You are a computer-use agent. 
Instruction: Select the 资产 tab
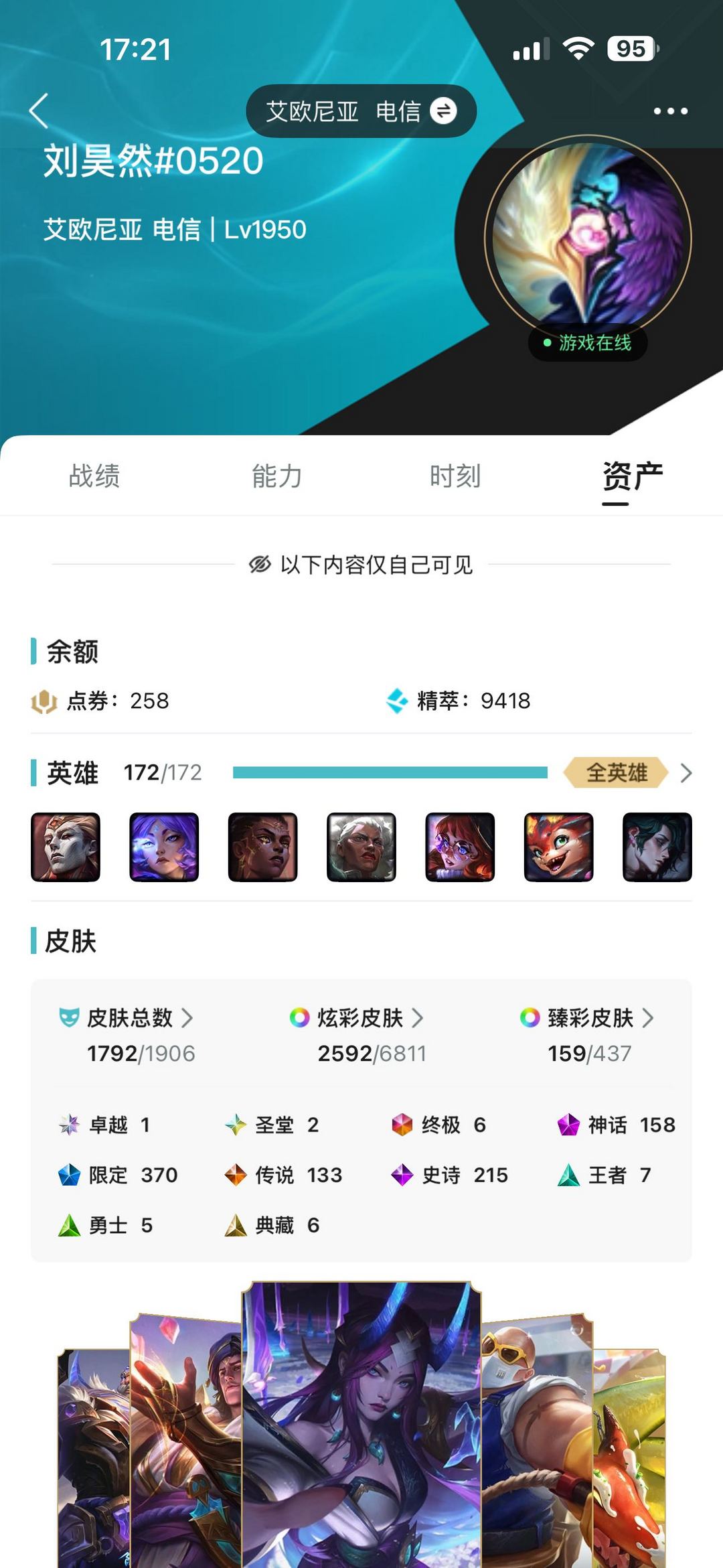click(633, 476)
